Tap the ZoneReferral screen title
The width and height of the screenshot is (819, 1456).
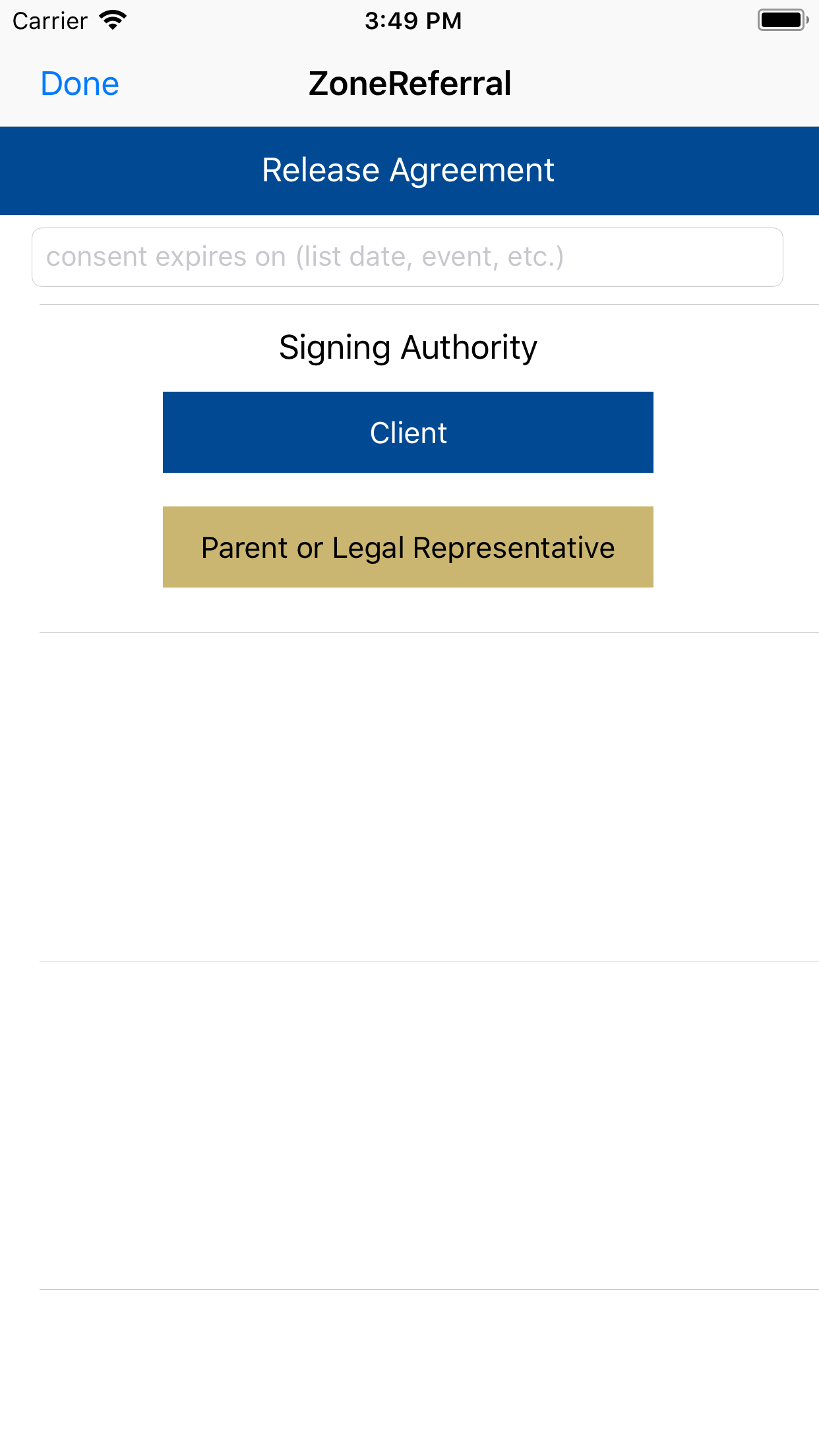point(409,84)
